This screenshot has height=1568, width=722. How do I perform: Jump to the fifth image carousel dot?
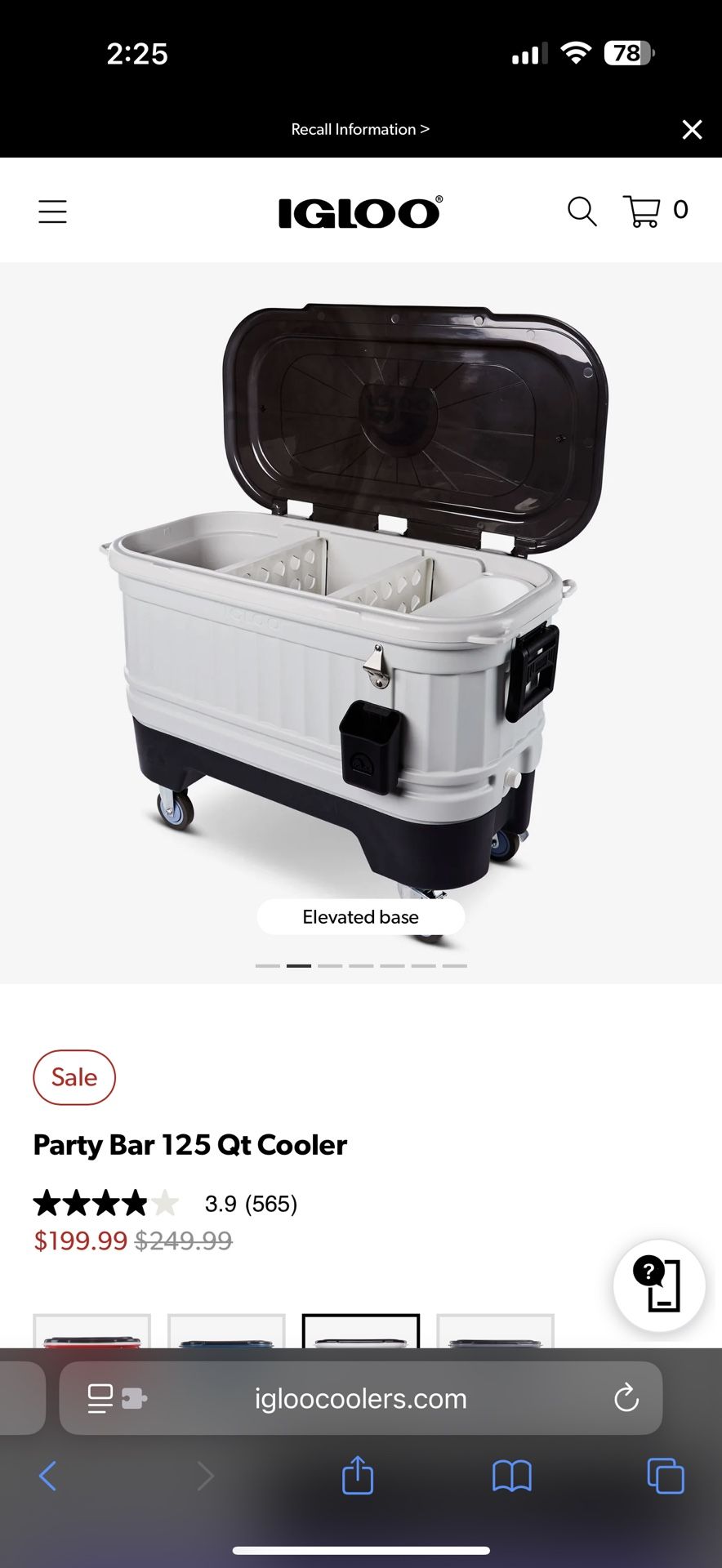point(392,964)
